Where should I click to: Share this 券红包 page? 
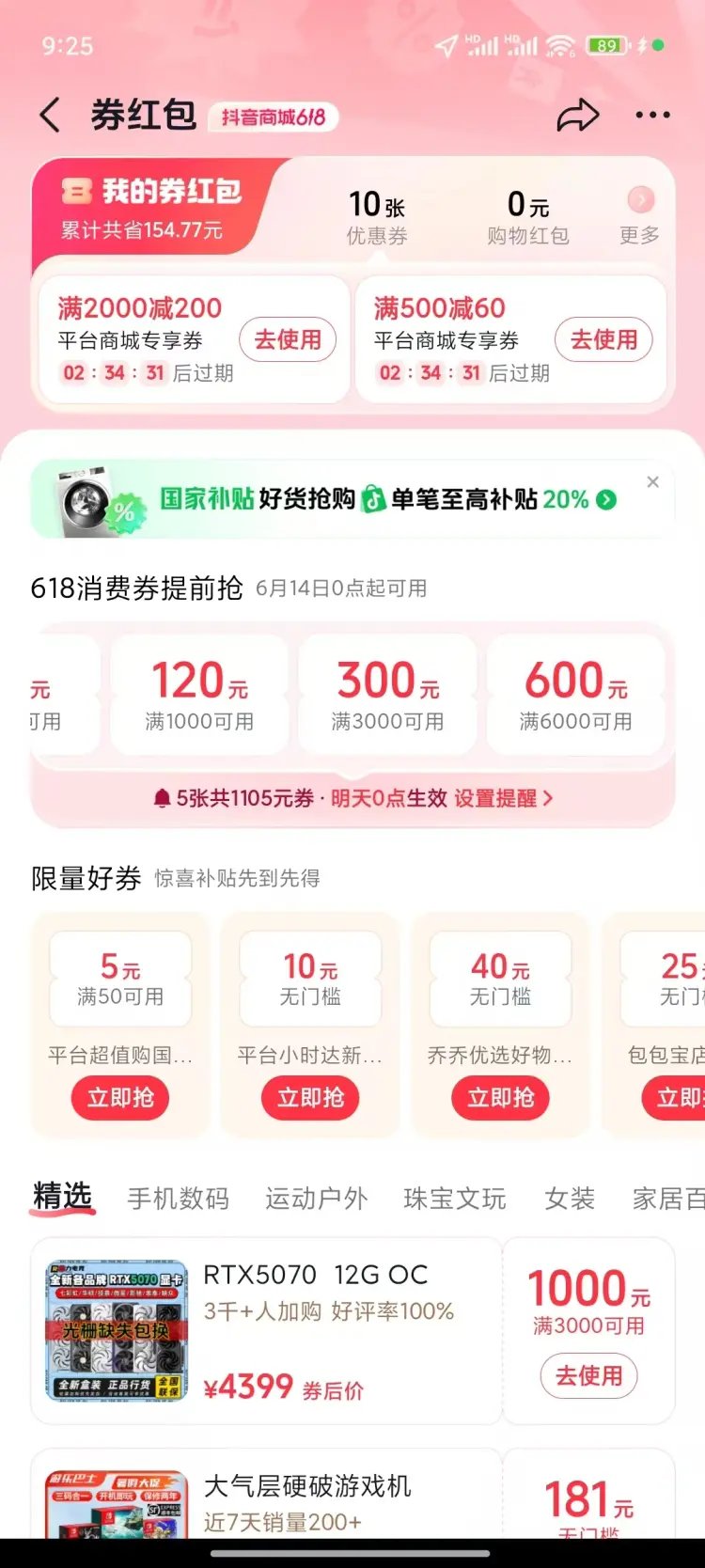click(x=577, y=116)
